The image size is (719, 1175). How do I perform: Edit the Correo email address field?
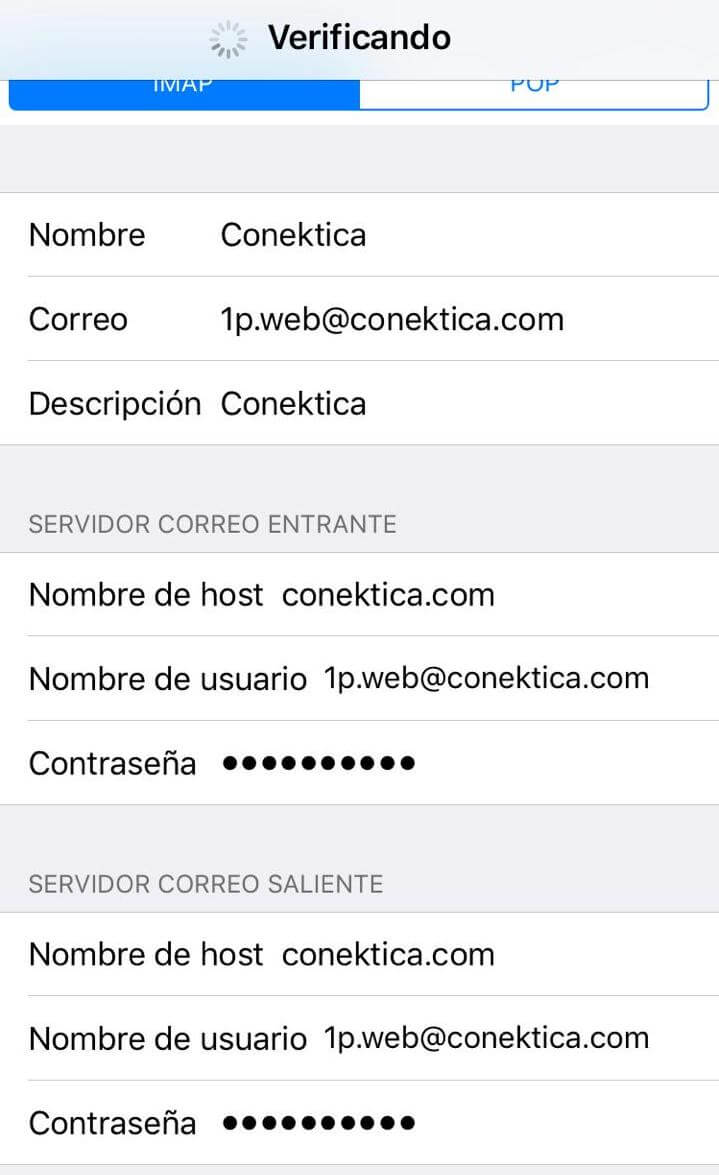coord(392,319)
